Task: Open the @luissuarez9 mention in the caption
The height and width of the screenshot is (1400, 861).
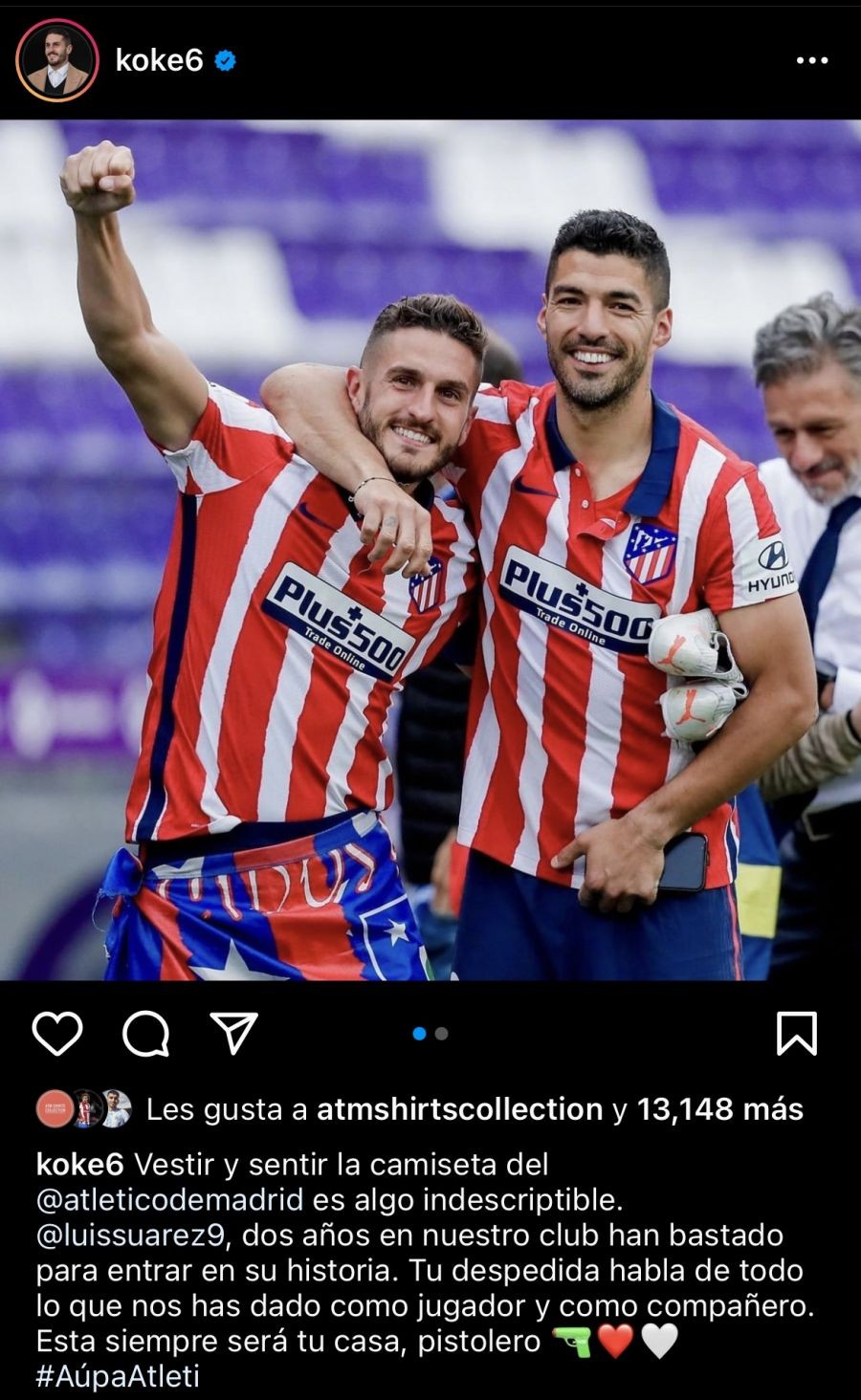Action: (130, 1235)
